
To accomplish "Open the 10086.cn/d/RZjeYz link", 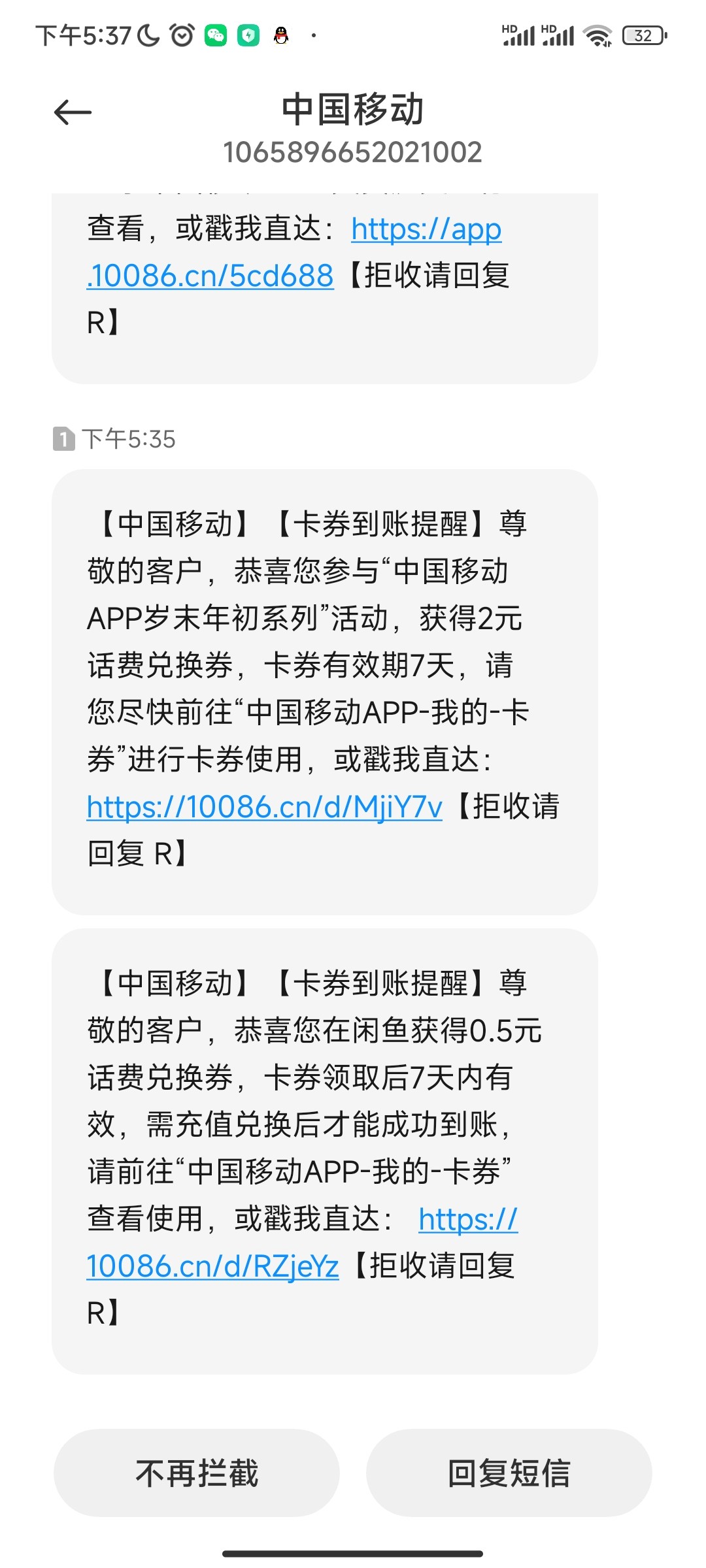I will pos(212,1267).
